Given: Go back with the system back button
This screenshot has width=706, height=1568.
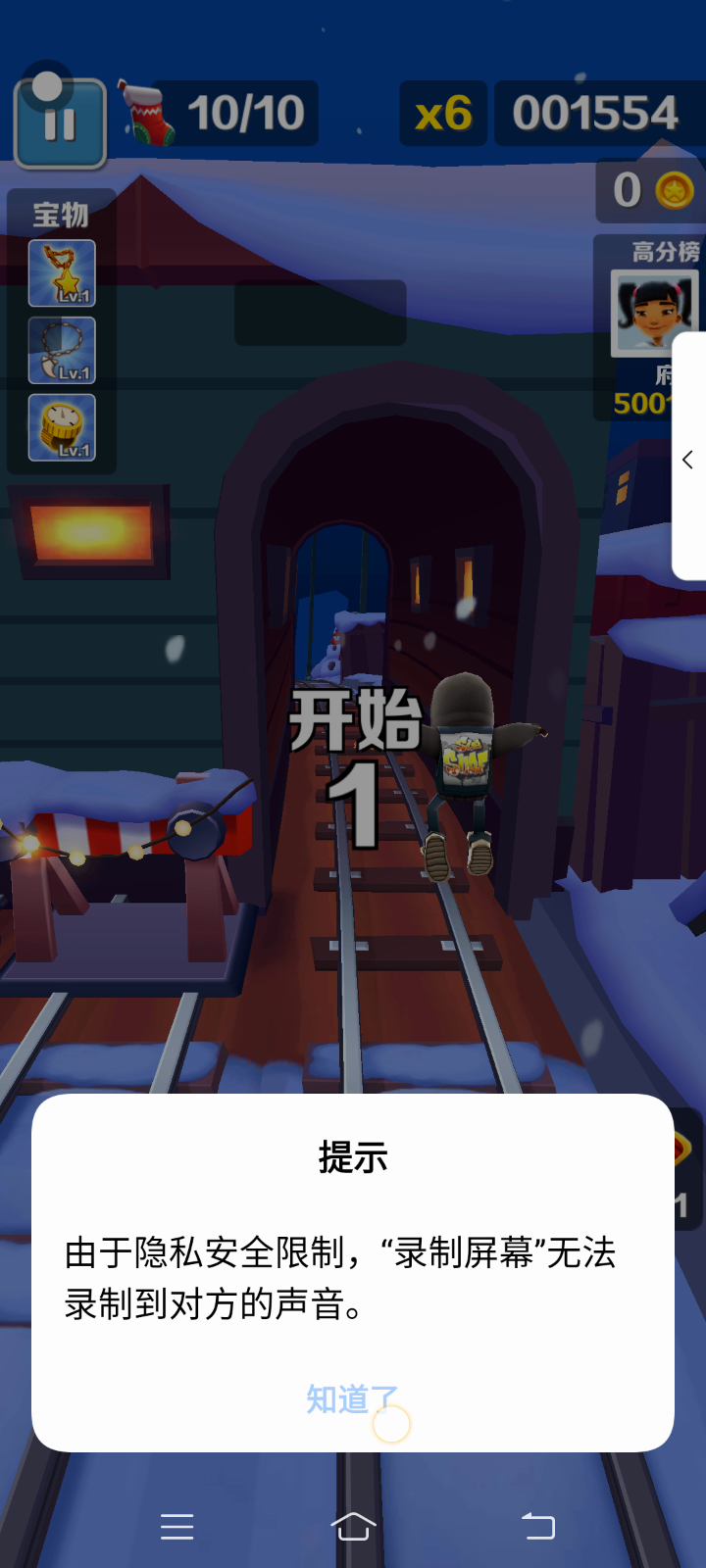Looking at the screenshot, I should click(x=537, y=1526).
